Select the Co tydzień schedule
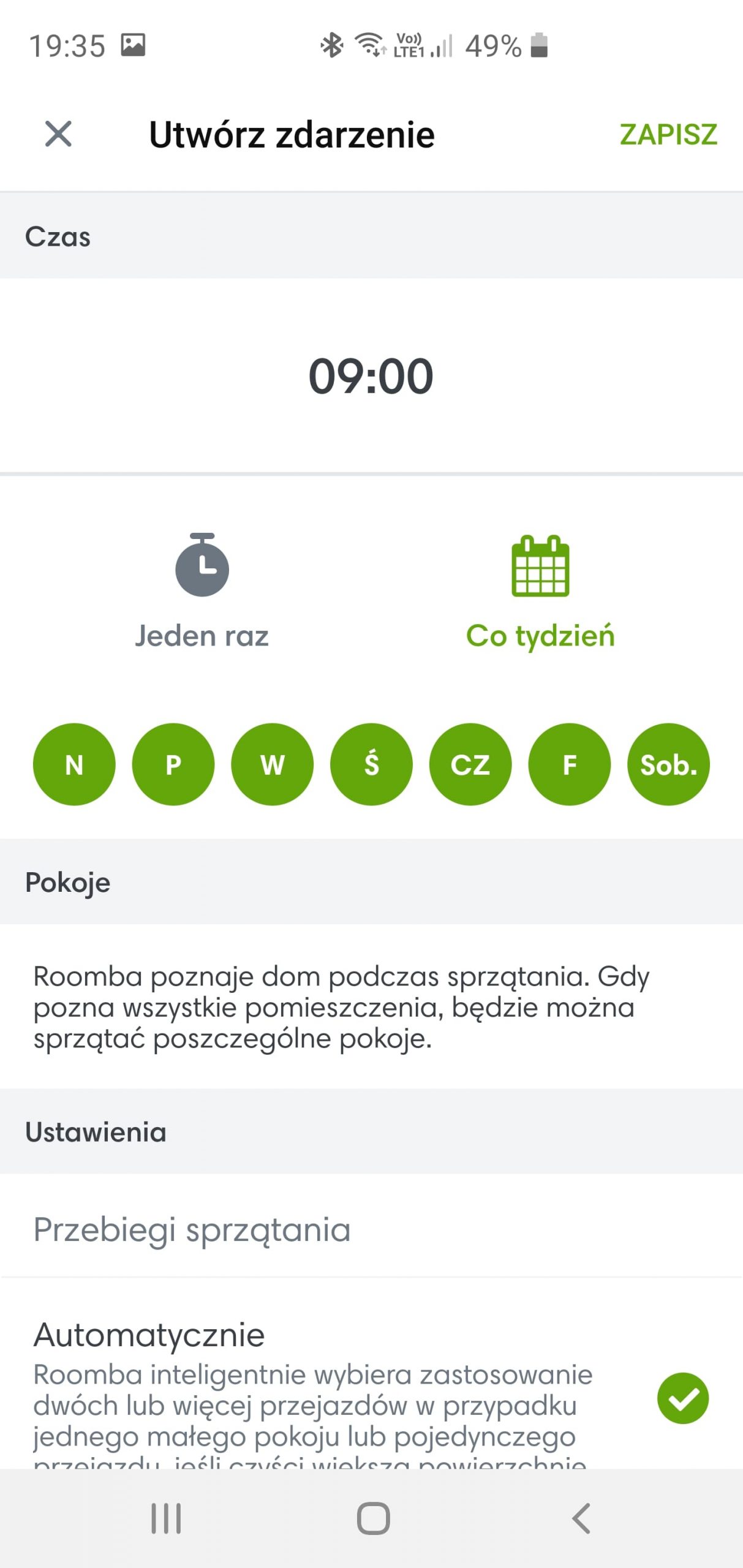Screen dimensions: 743x1568 point(540,591)
